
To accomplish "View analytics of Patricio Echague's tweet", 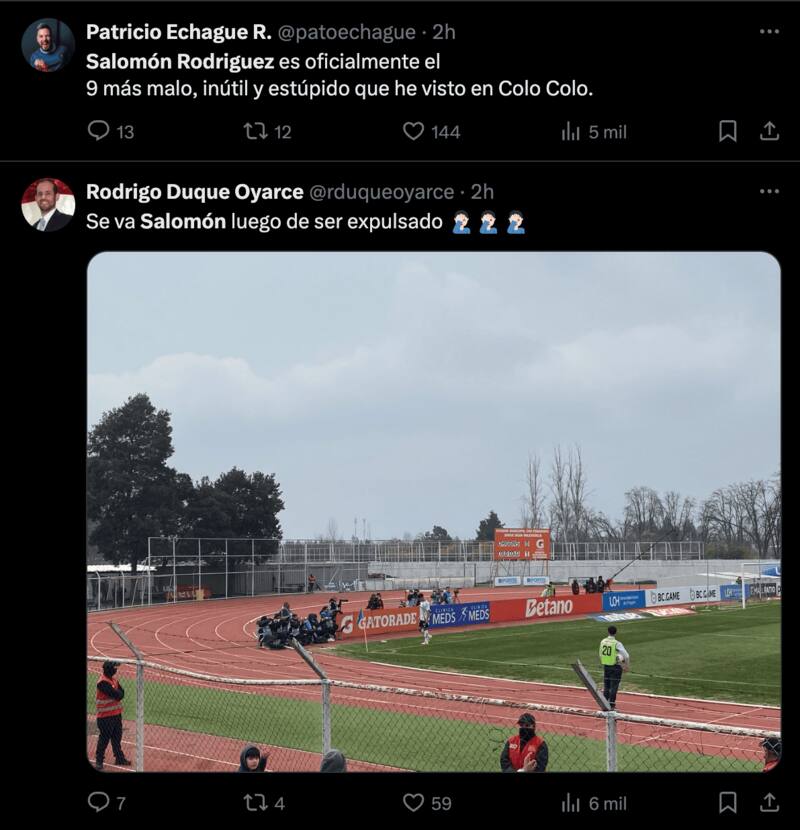I will pyautogui.click(x=571, y=131).
